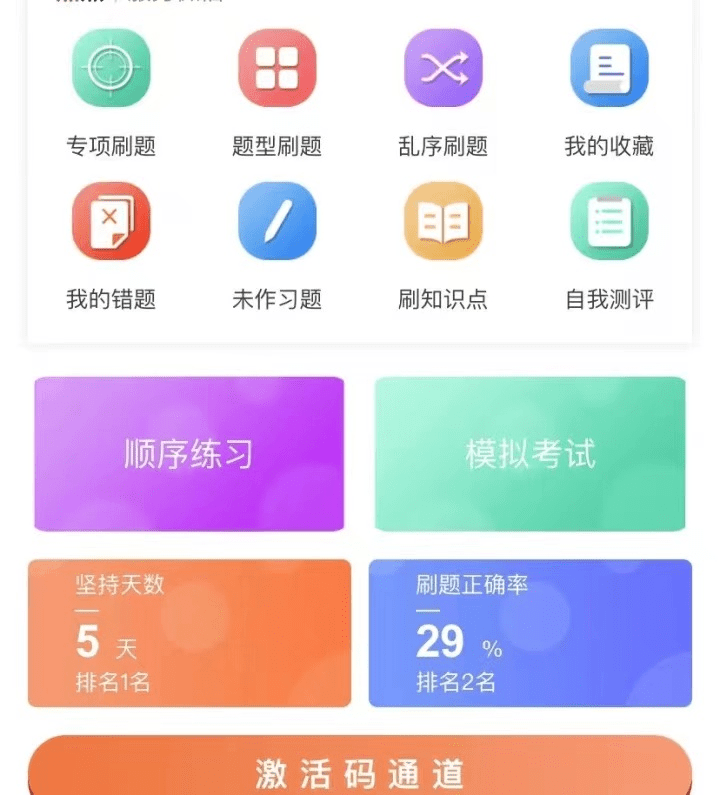Begin 顺序练习 sequential practice

point(189,454)
